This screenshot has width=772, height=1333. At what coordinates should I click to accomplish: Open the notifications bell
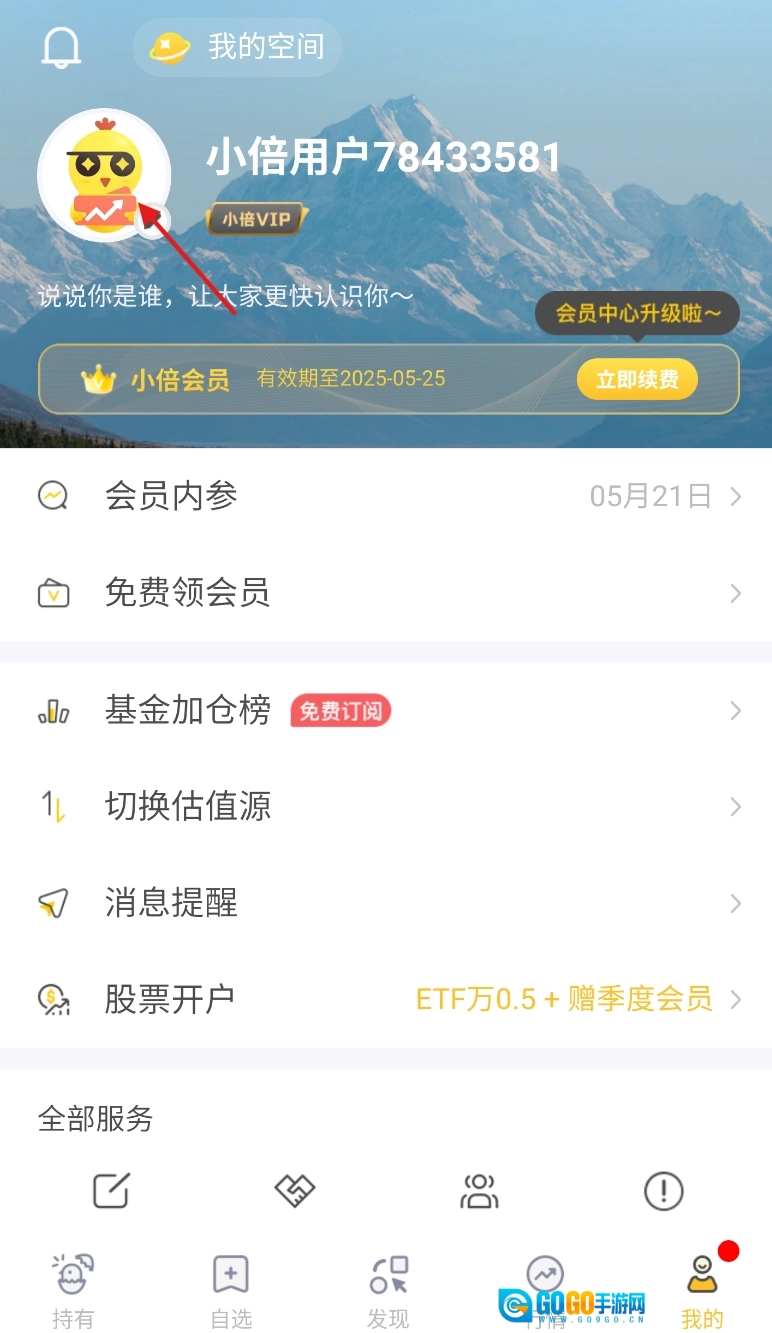point(60,47)
